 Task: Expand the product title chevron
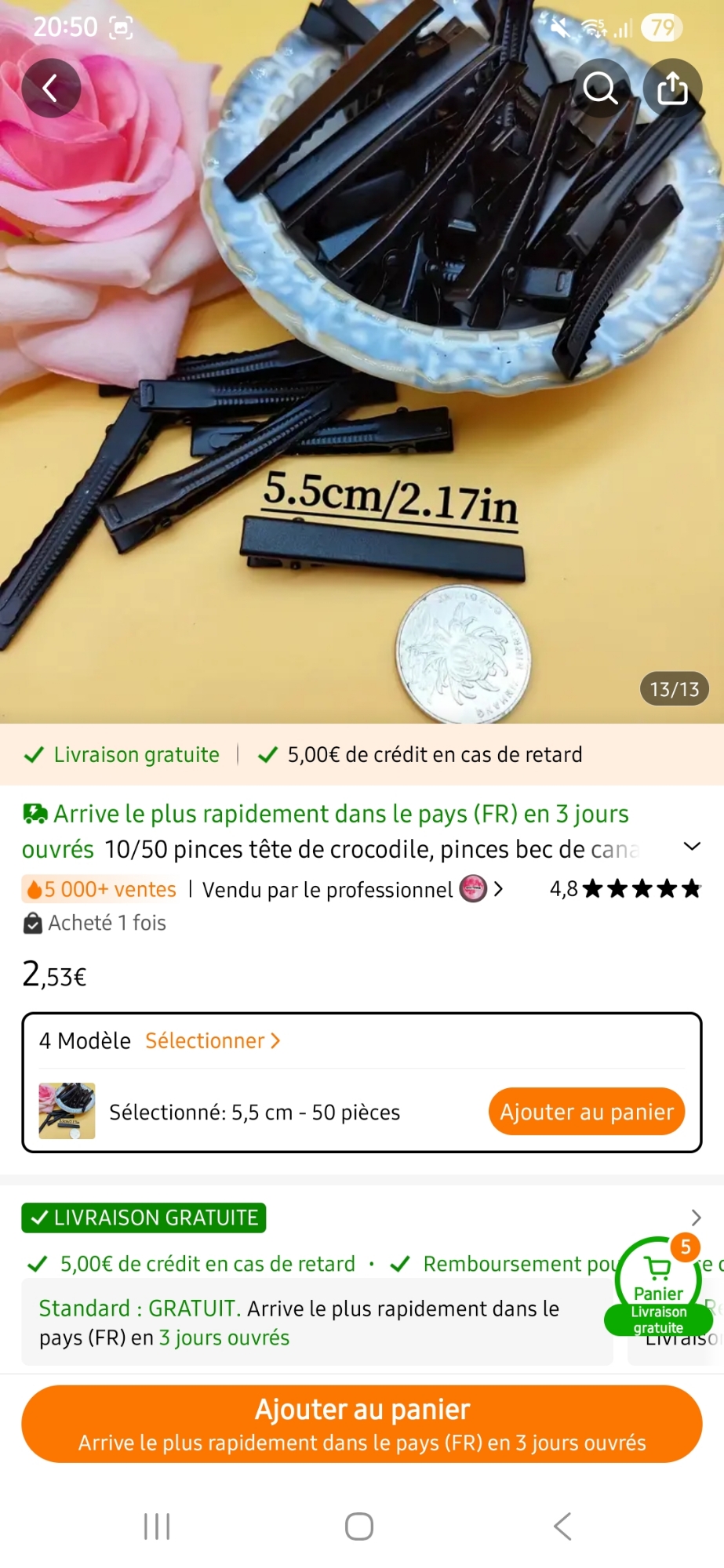(692, 847)
